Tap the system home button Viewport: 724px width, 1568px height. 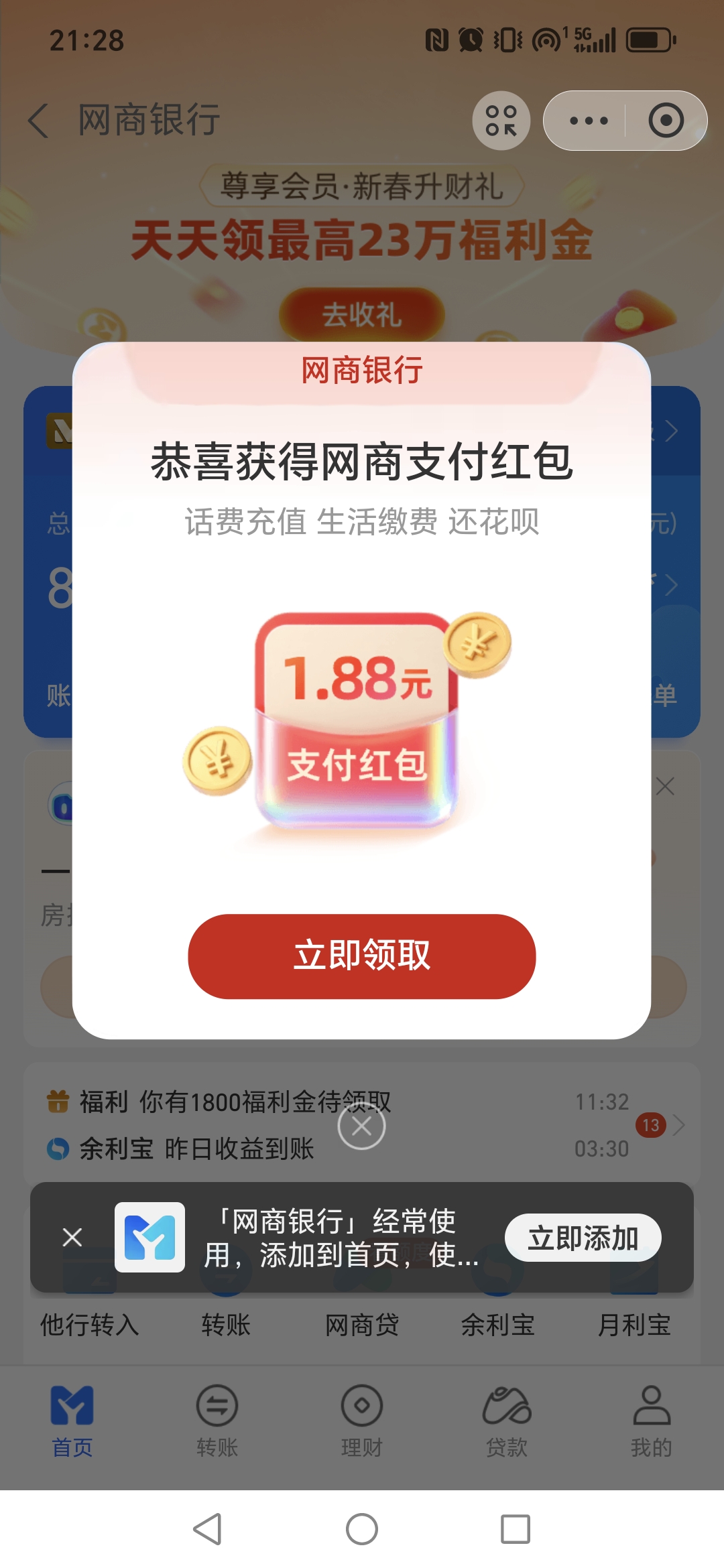pos(361,1530)
